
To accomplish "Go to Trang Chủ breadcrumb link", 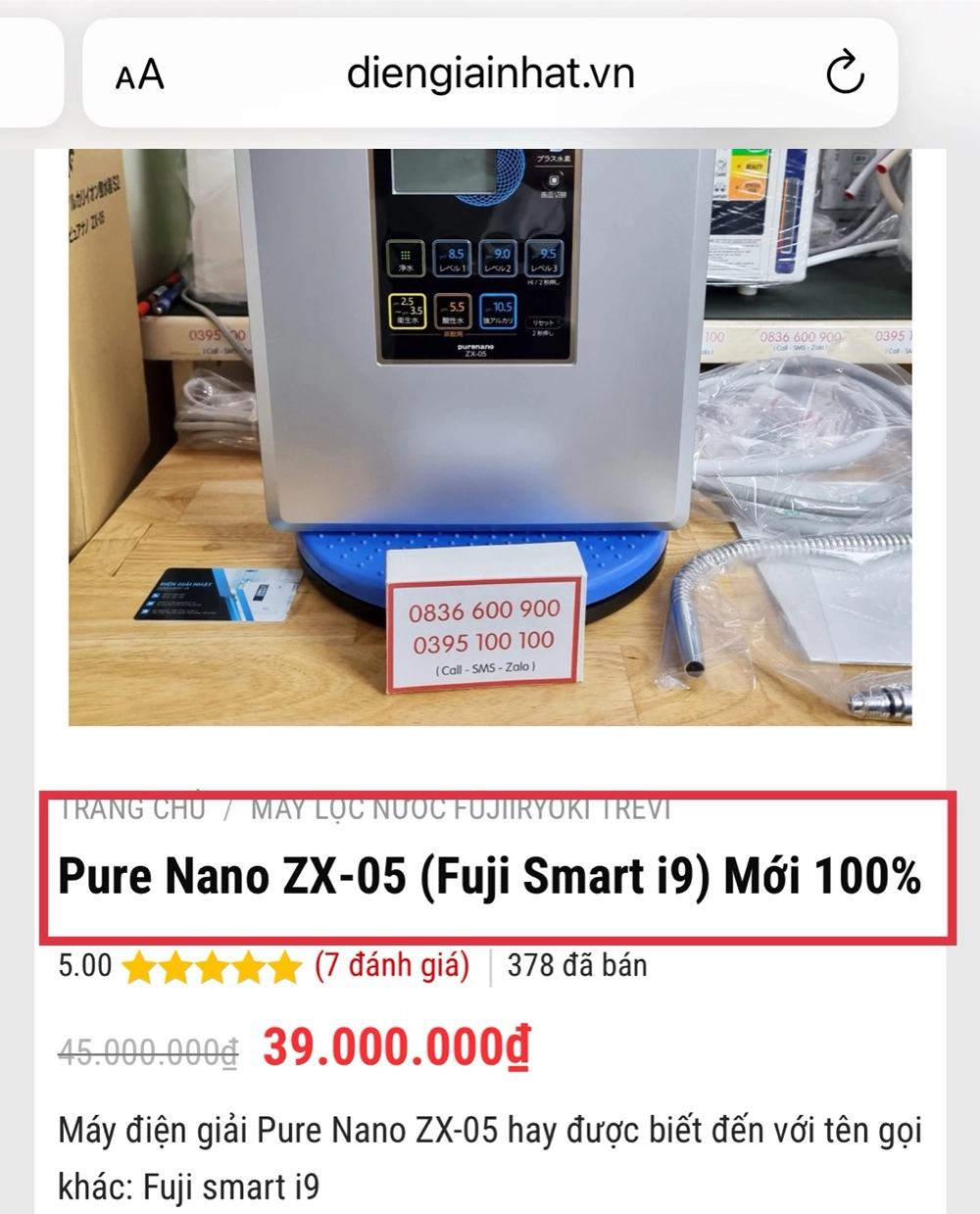I will click(132, 809).
